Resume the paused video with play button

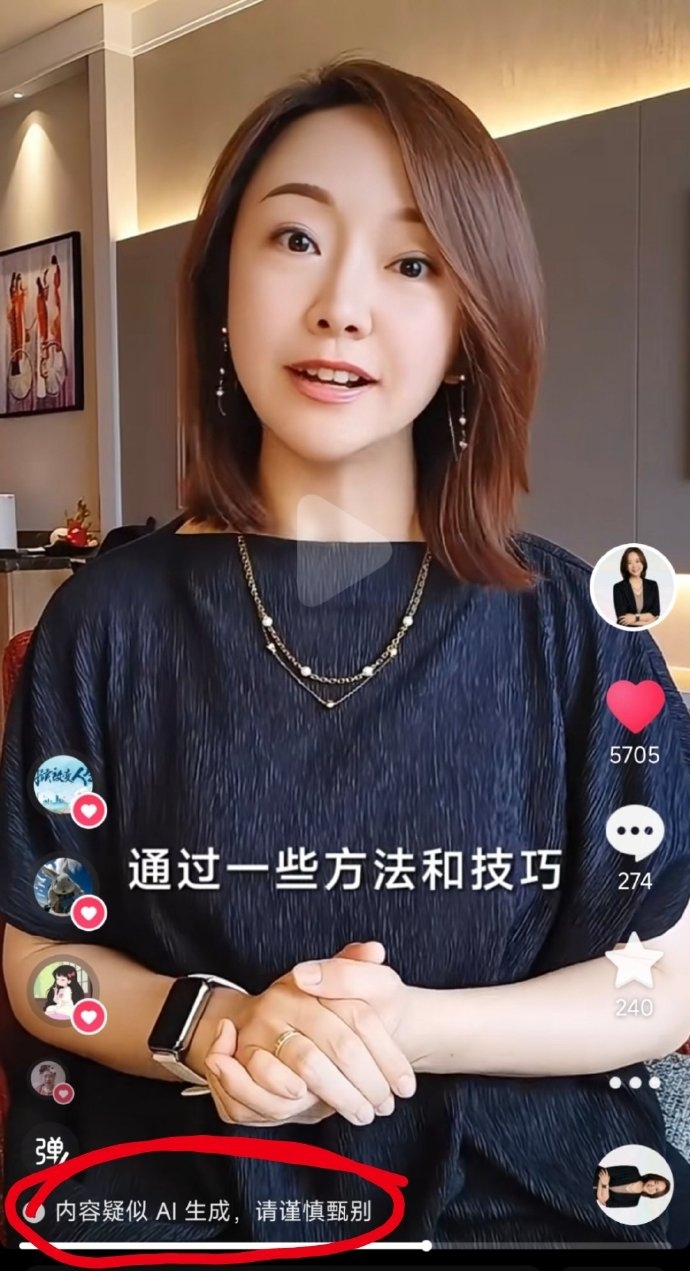pos(345,552)
